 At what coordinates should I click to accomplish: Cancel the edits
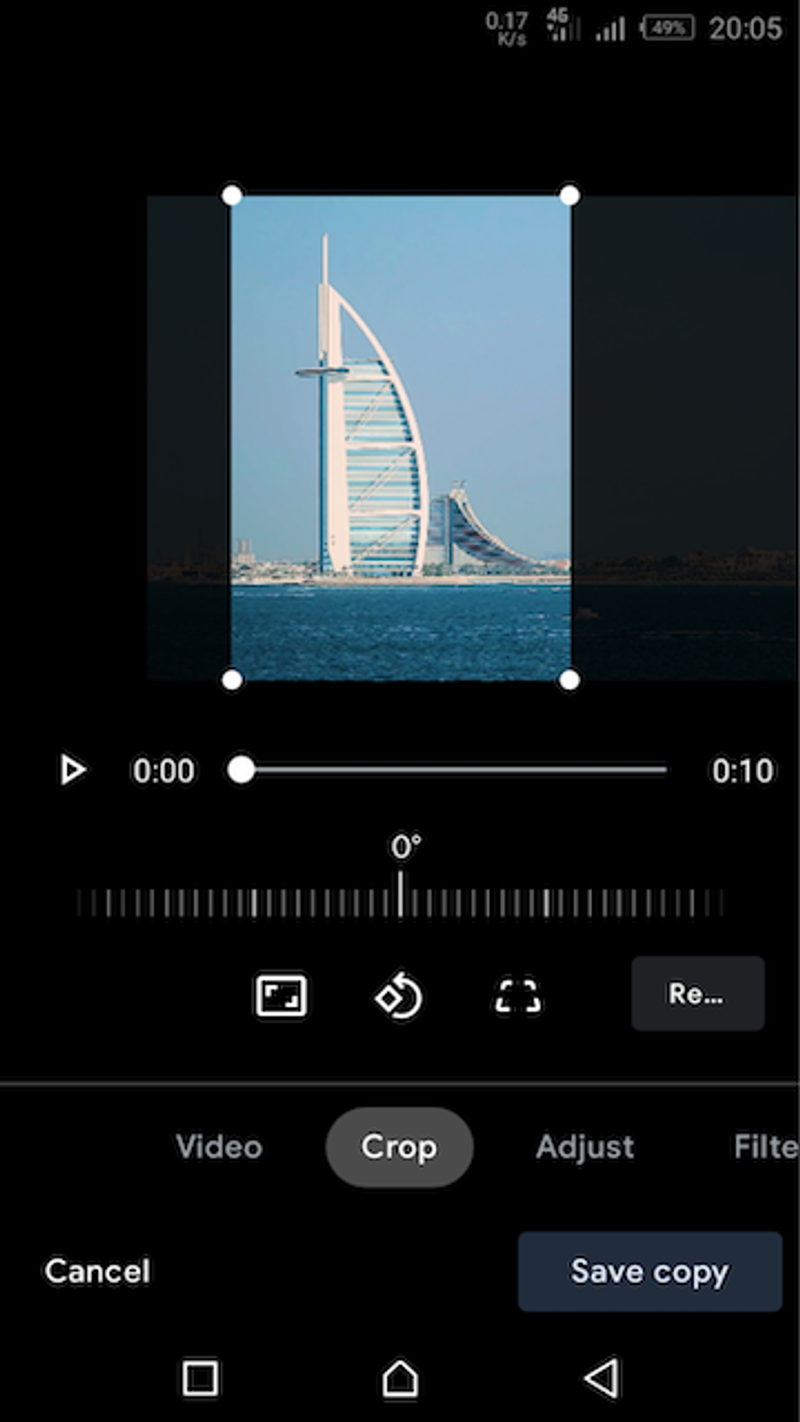click(97, 1271)
